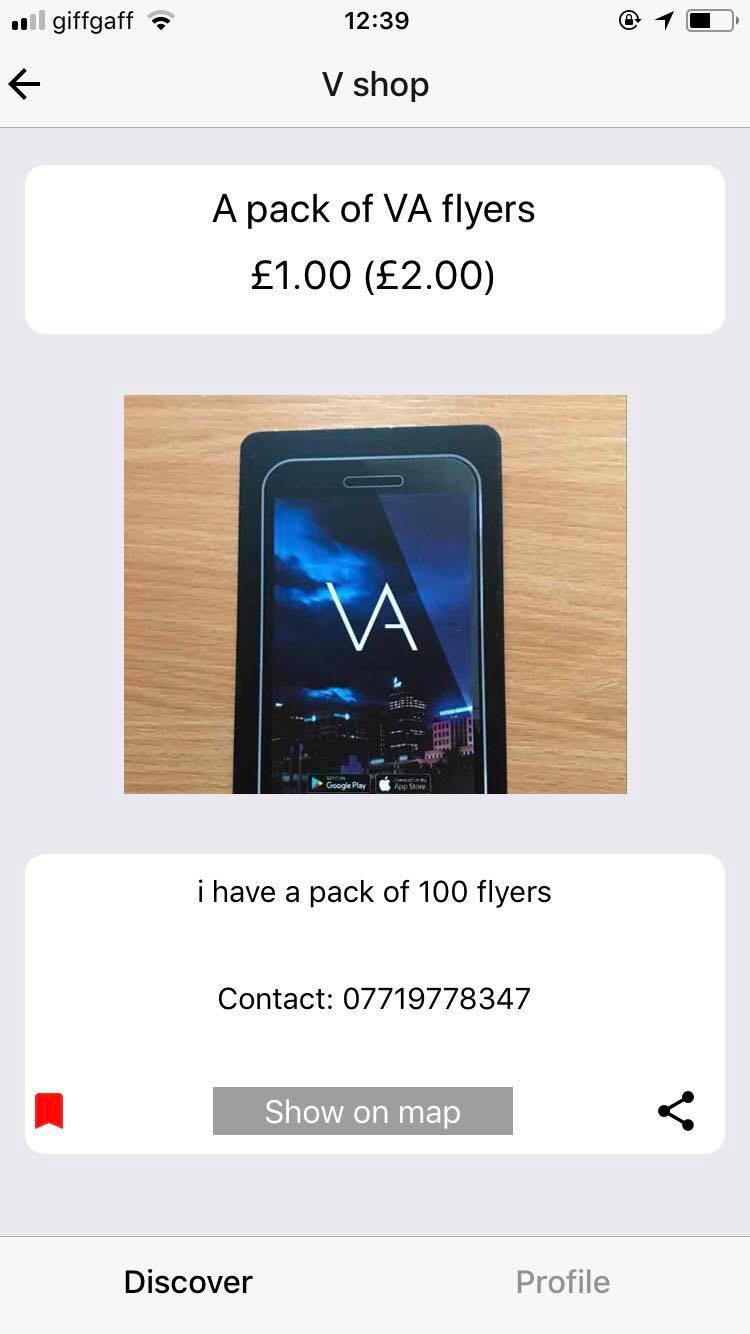Image resolution: width=750 pixels, height=1334 pixels.
Task: Click the orientation lock icon
Action: (x=629, y=19)
